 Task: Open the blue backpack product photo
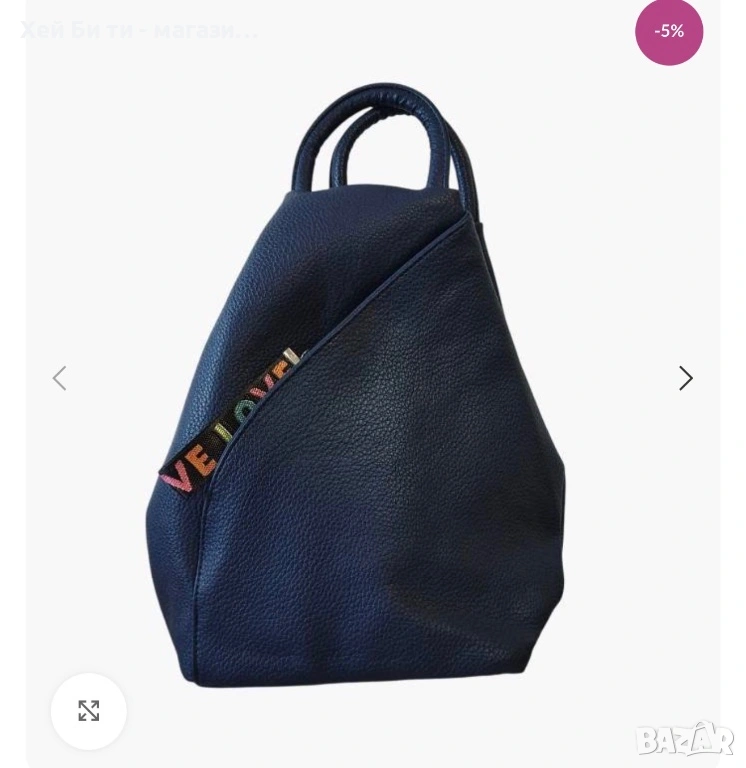(370, 420)
